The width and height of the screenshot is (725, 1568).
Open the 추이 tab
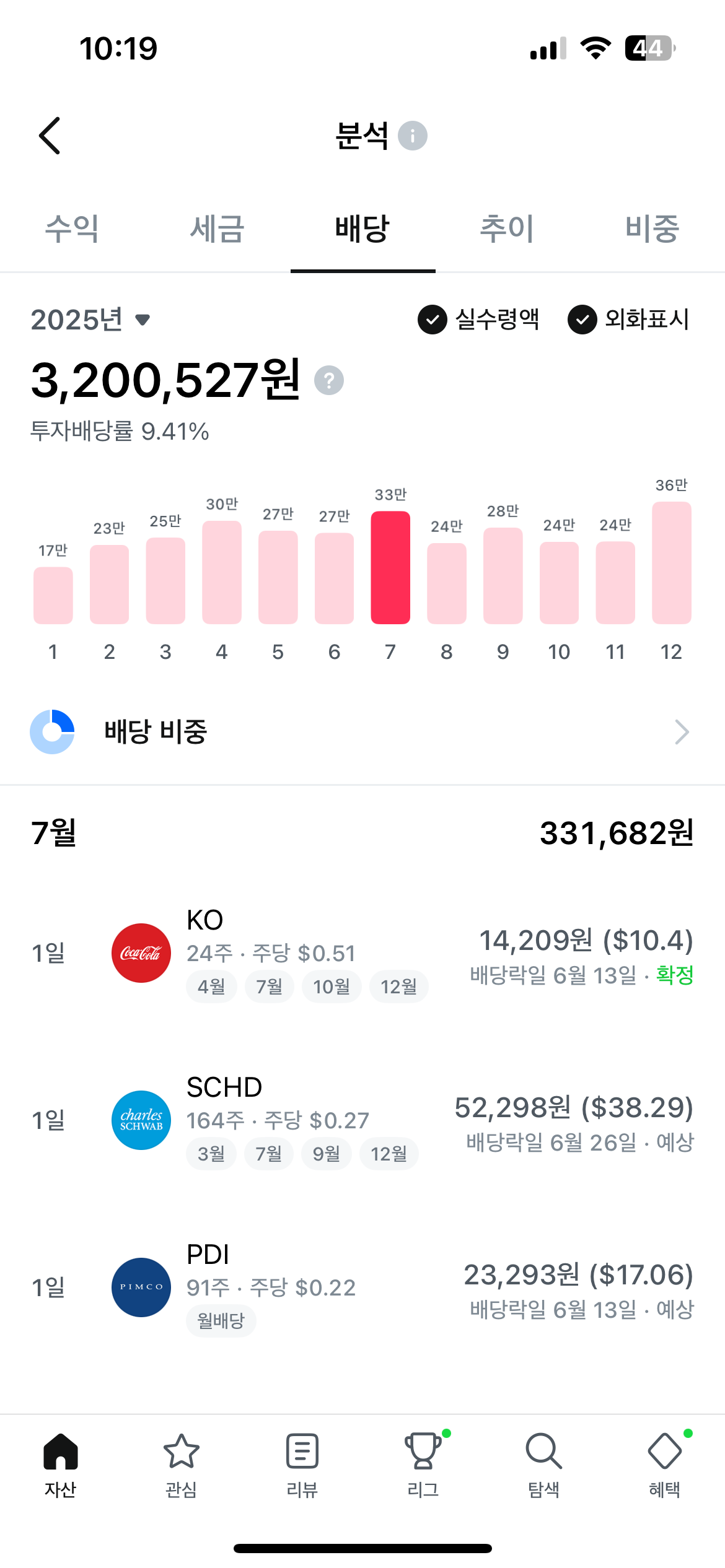(507, 229)
